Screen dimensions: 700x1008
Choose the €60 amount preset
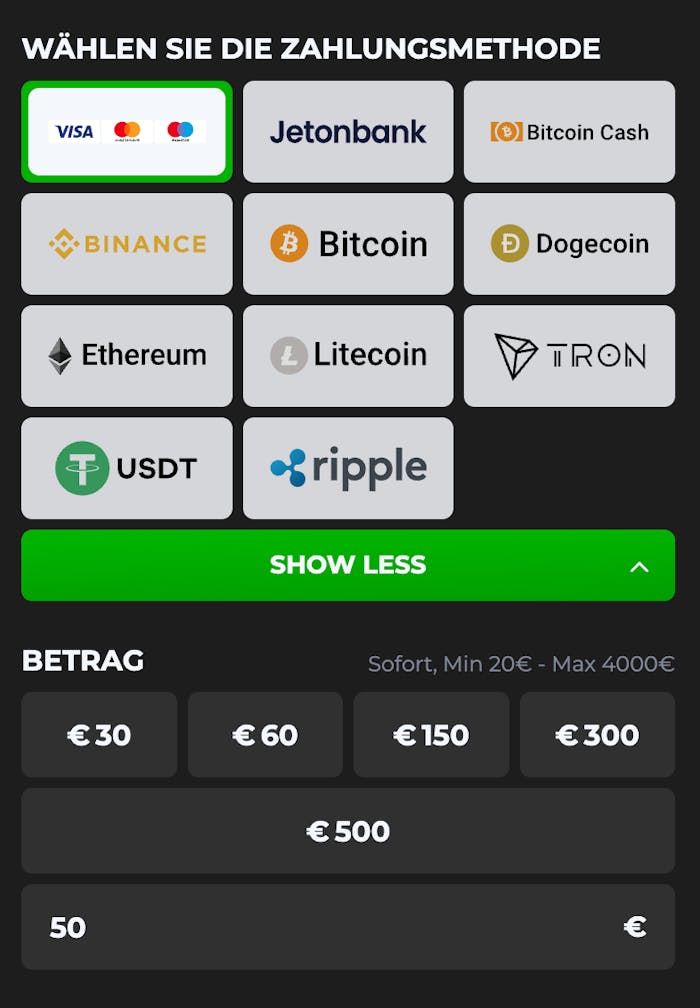pyautogui.click(x=265, y=735)
